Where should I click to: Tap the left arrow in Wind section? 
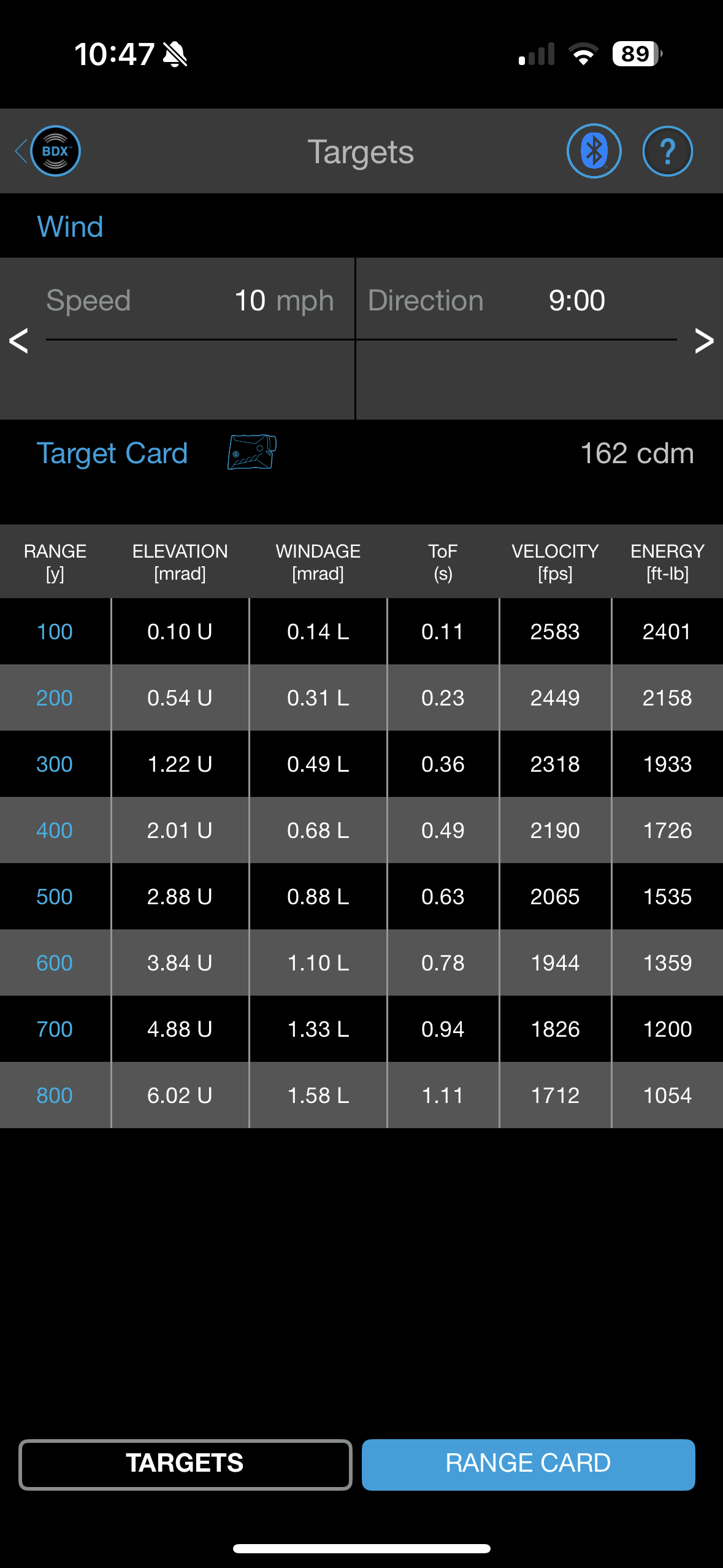18,340
